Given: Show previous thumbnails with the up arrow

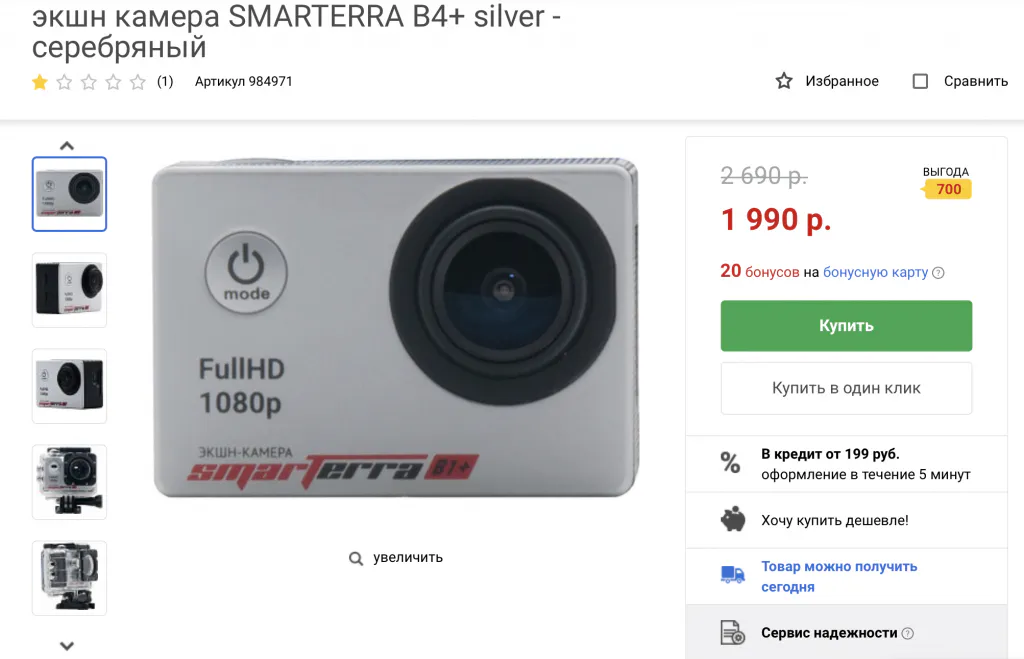Looking at the screenshot, I should [x=67, y=145].
